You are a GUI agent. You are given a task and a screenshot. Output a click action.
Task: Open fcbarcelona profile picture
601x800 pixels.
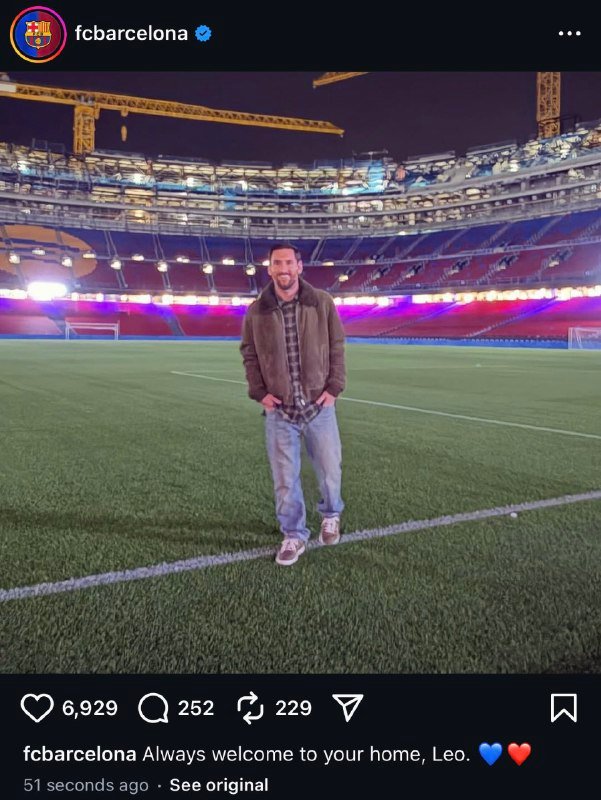[38, 33]
